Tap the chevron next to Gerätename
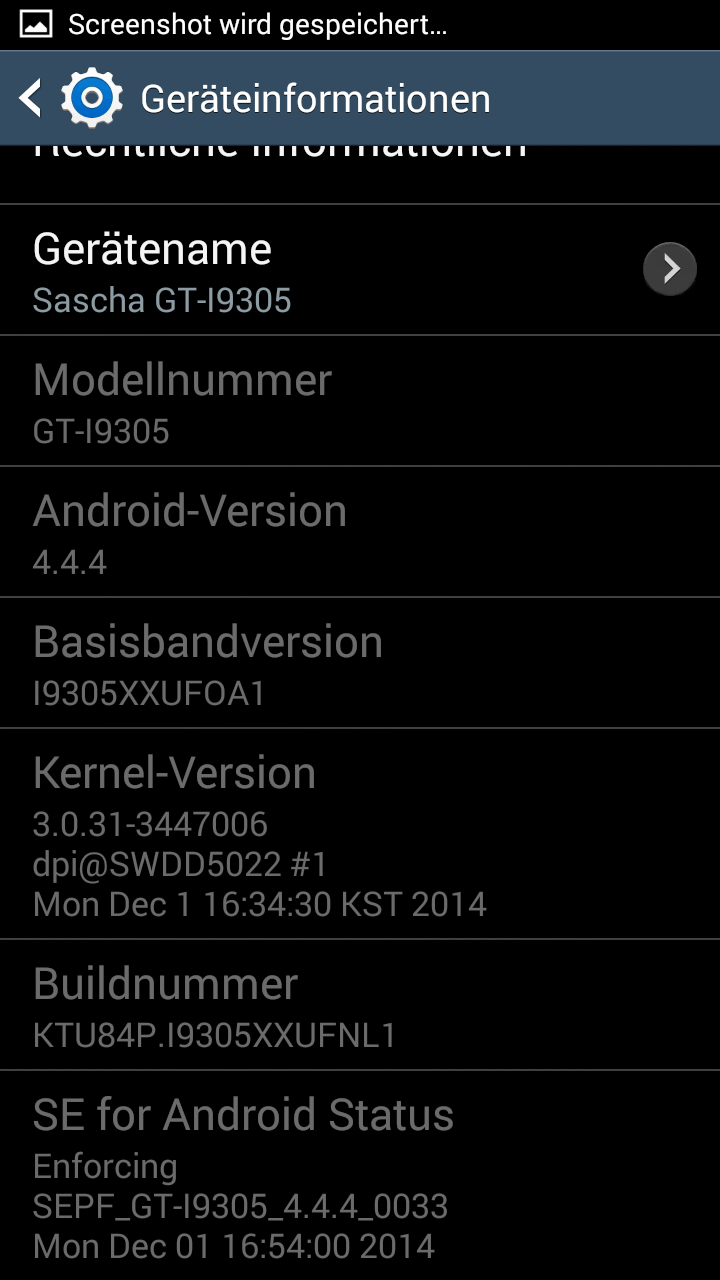 669,269
